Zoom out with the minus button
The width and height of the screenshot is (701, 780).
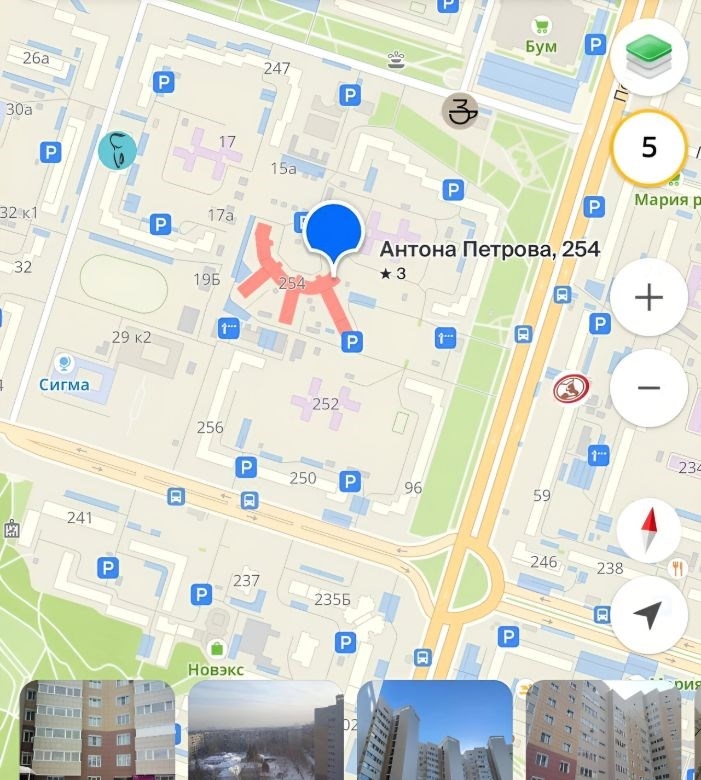click(x=648, y=388)
